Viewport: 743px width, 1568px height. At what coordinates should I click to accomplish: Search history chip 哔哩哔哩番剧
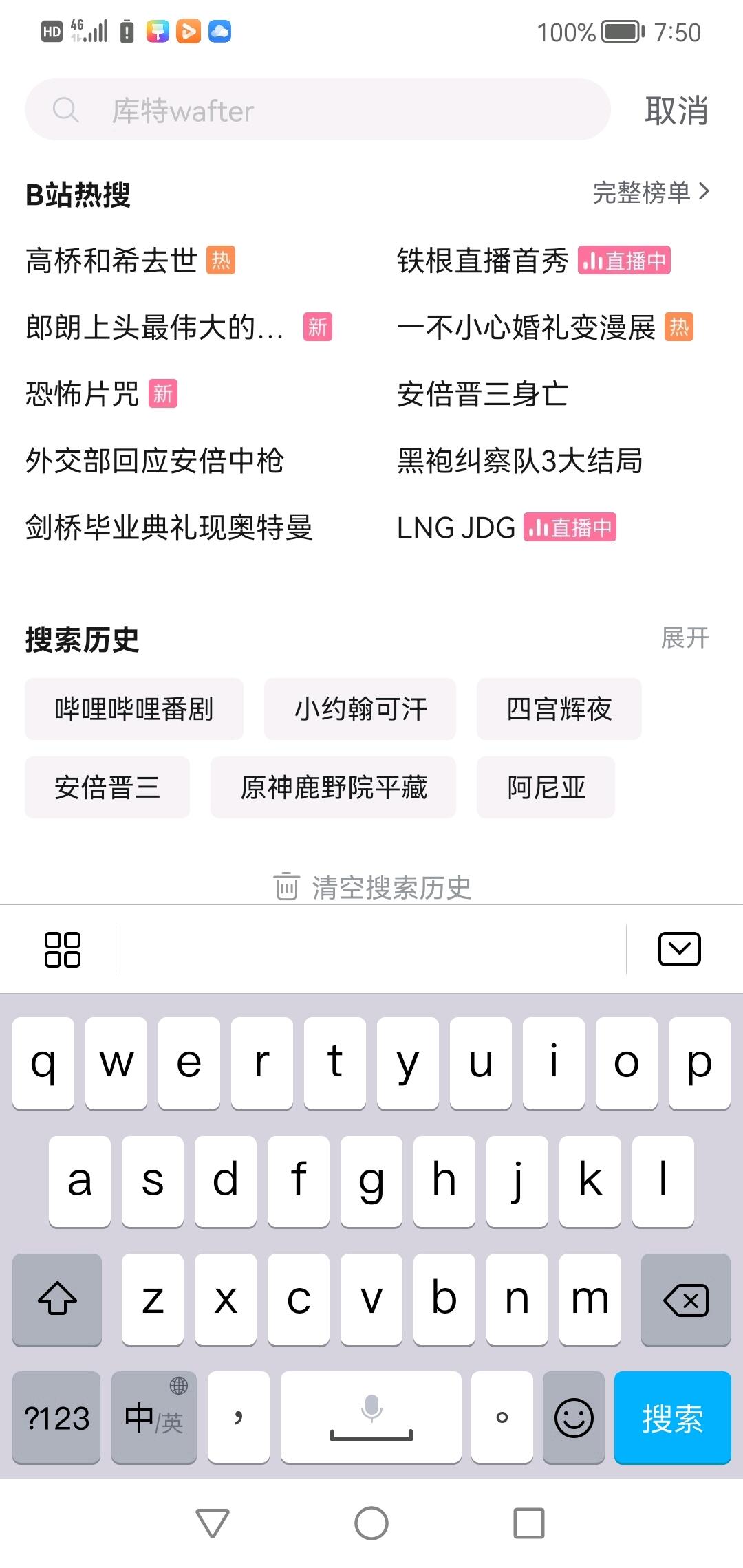click(x=134, y=709)
